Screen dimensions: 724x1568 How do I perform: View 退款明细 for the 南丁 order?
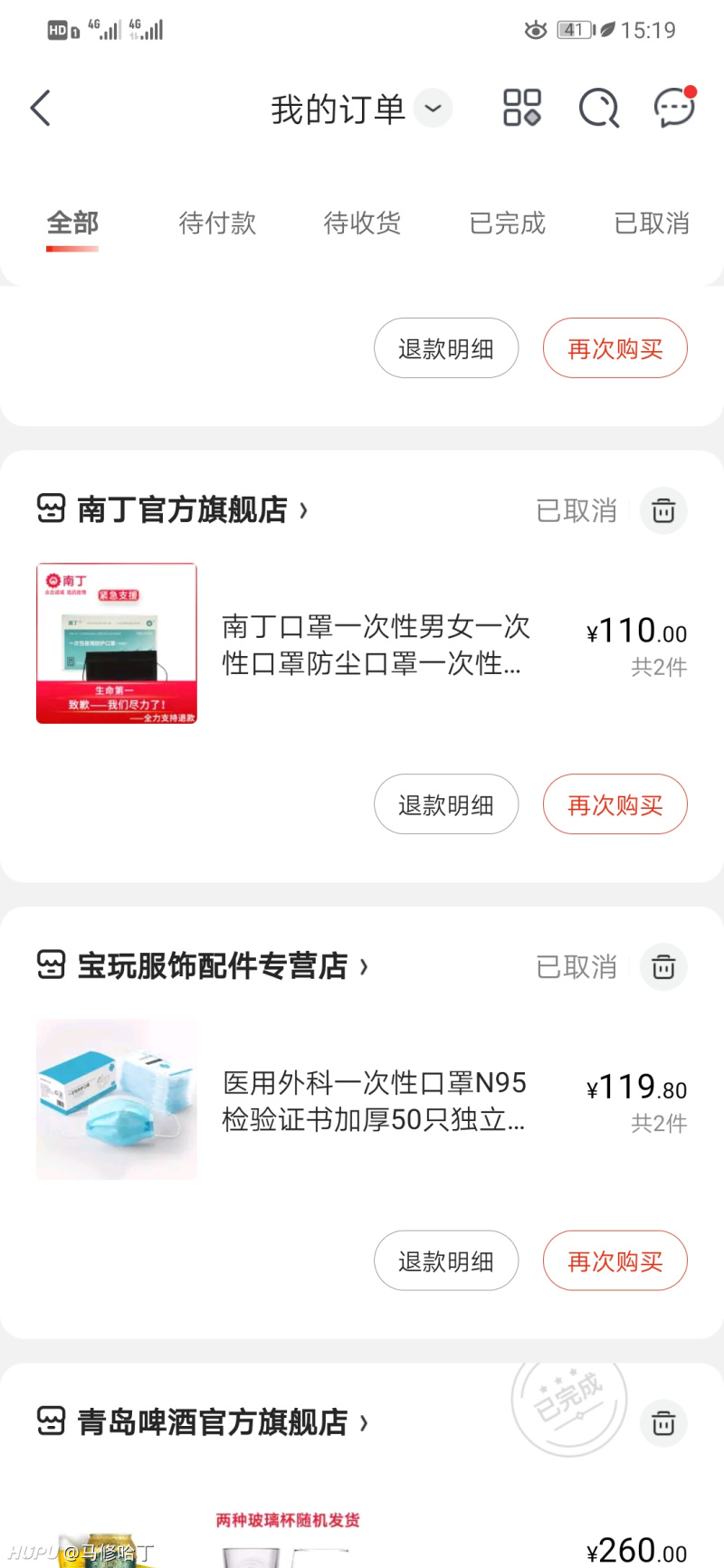point(446,804)
